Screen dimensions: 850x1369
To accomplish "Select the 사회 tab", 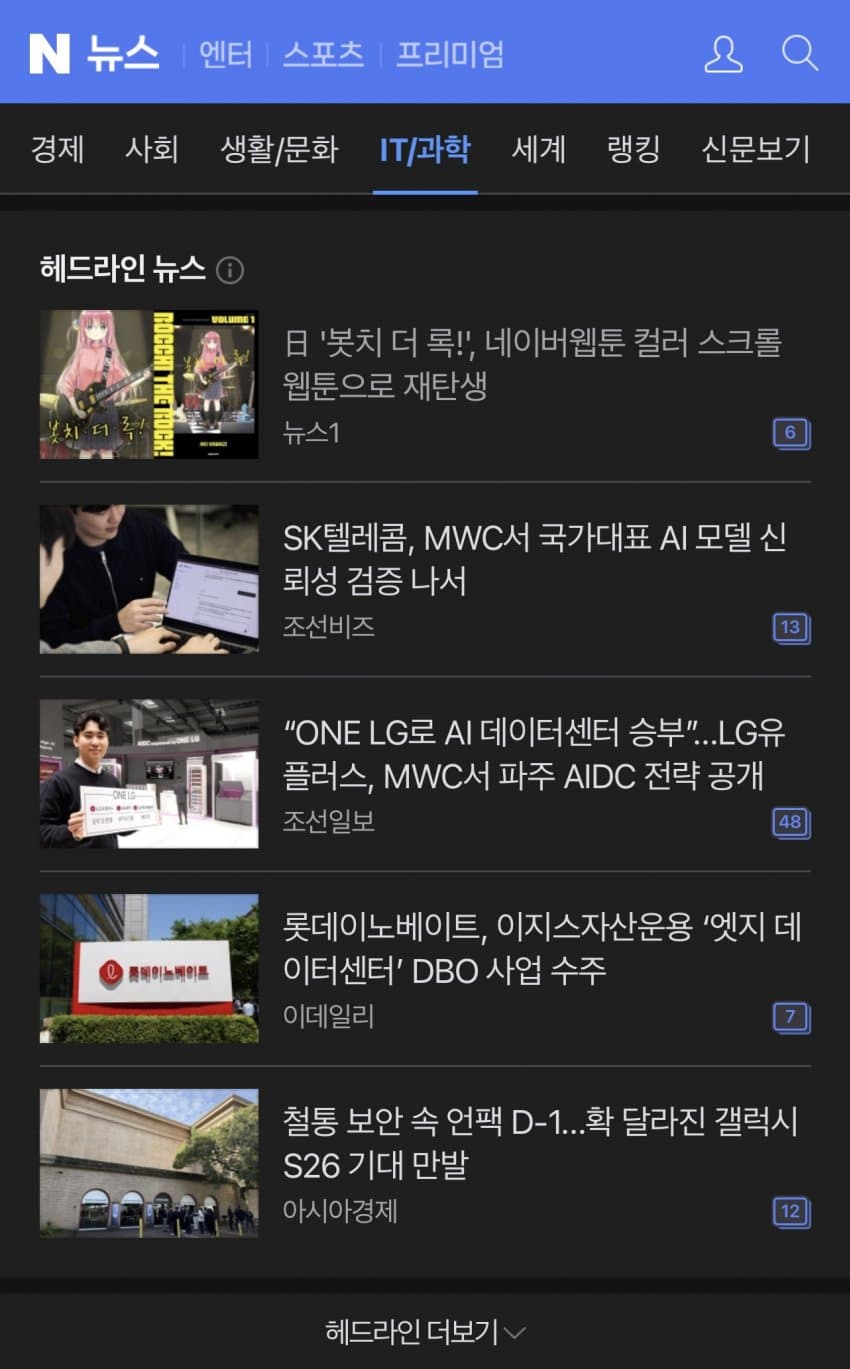I will [x=151, y=150].
